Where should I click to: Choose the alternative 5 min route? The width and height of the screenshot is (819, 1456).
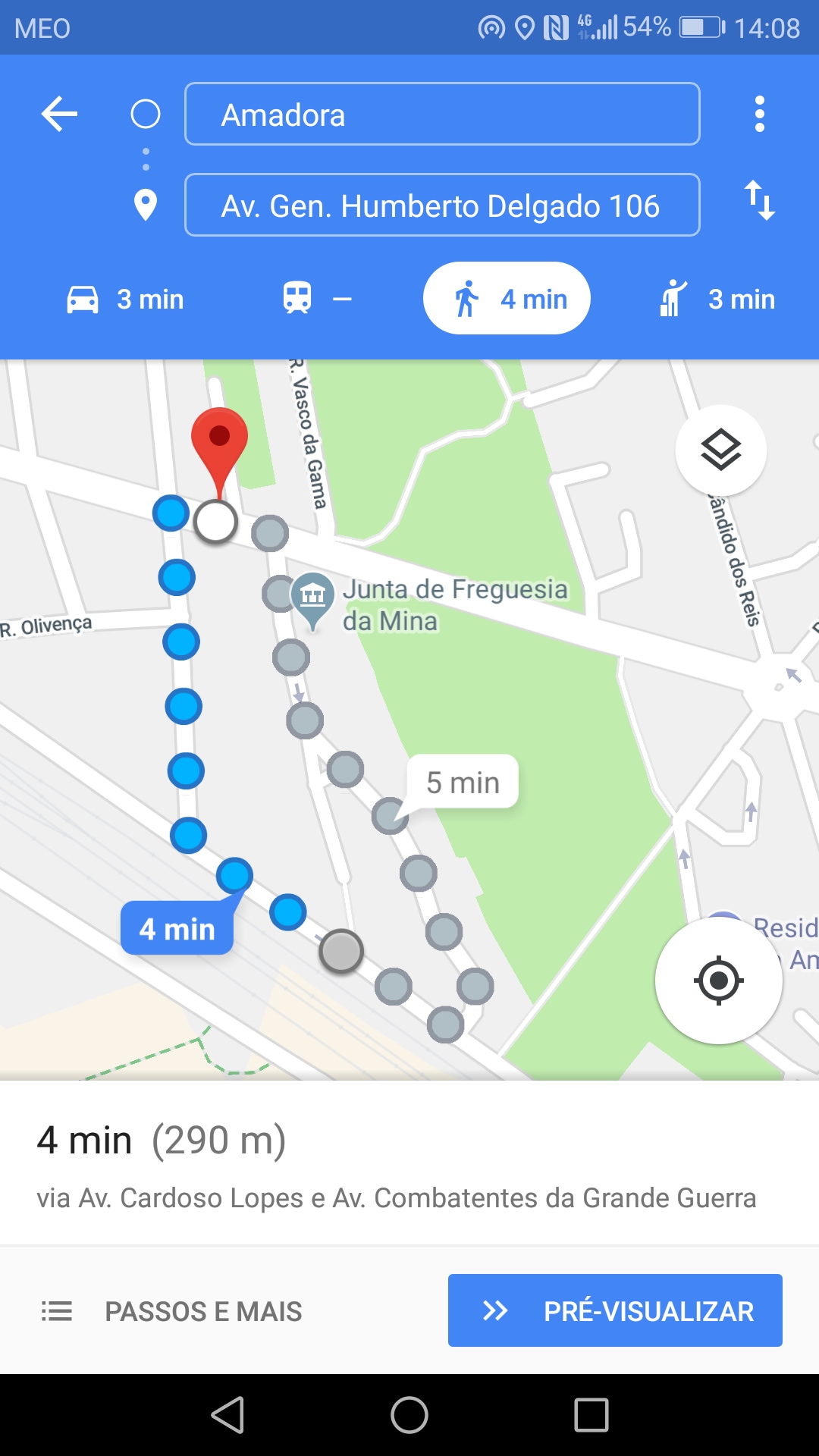pos(463,782)
